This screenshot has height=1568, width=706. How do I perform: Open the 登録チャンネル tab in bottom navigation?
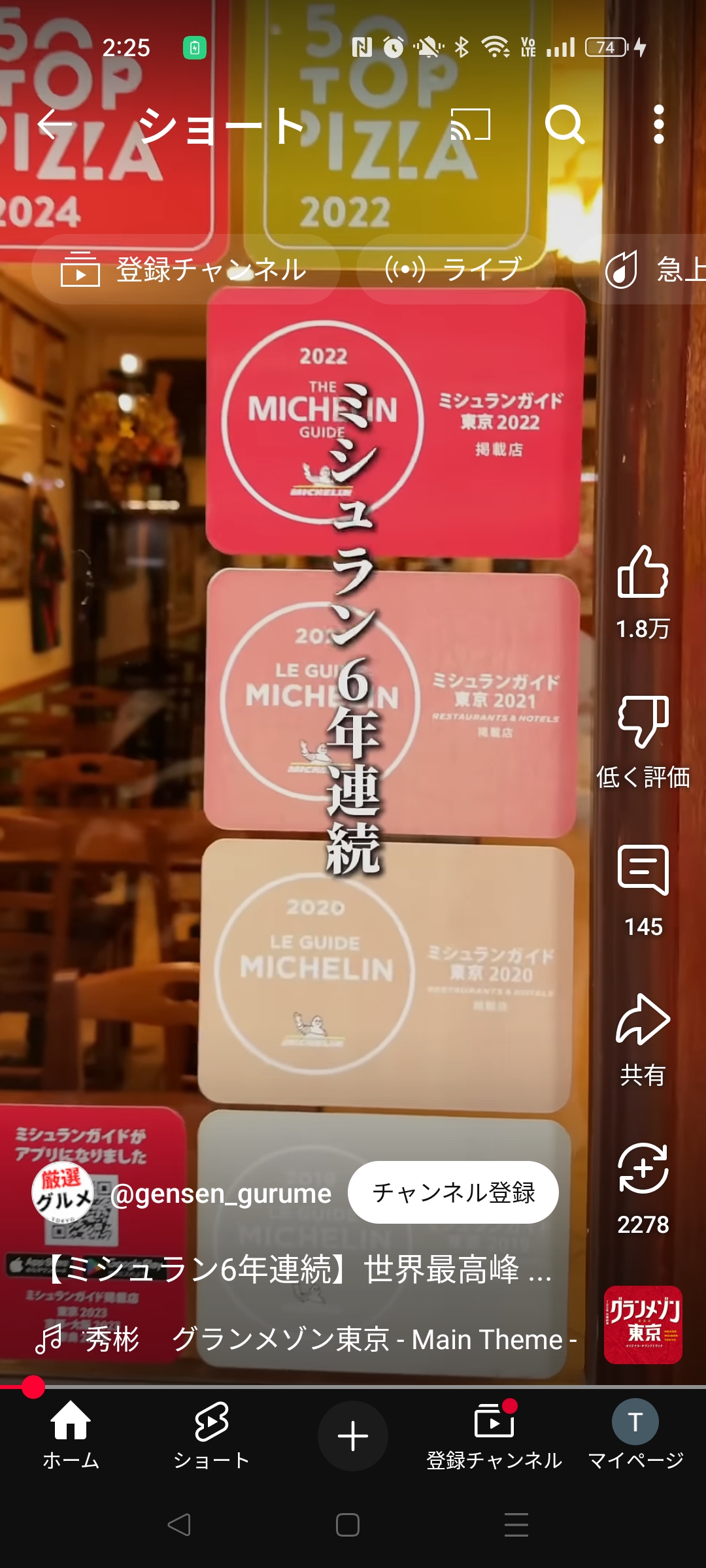[494, 1436]
